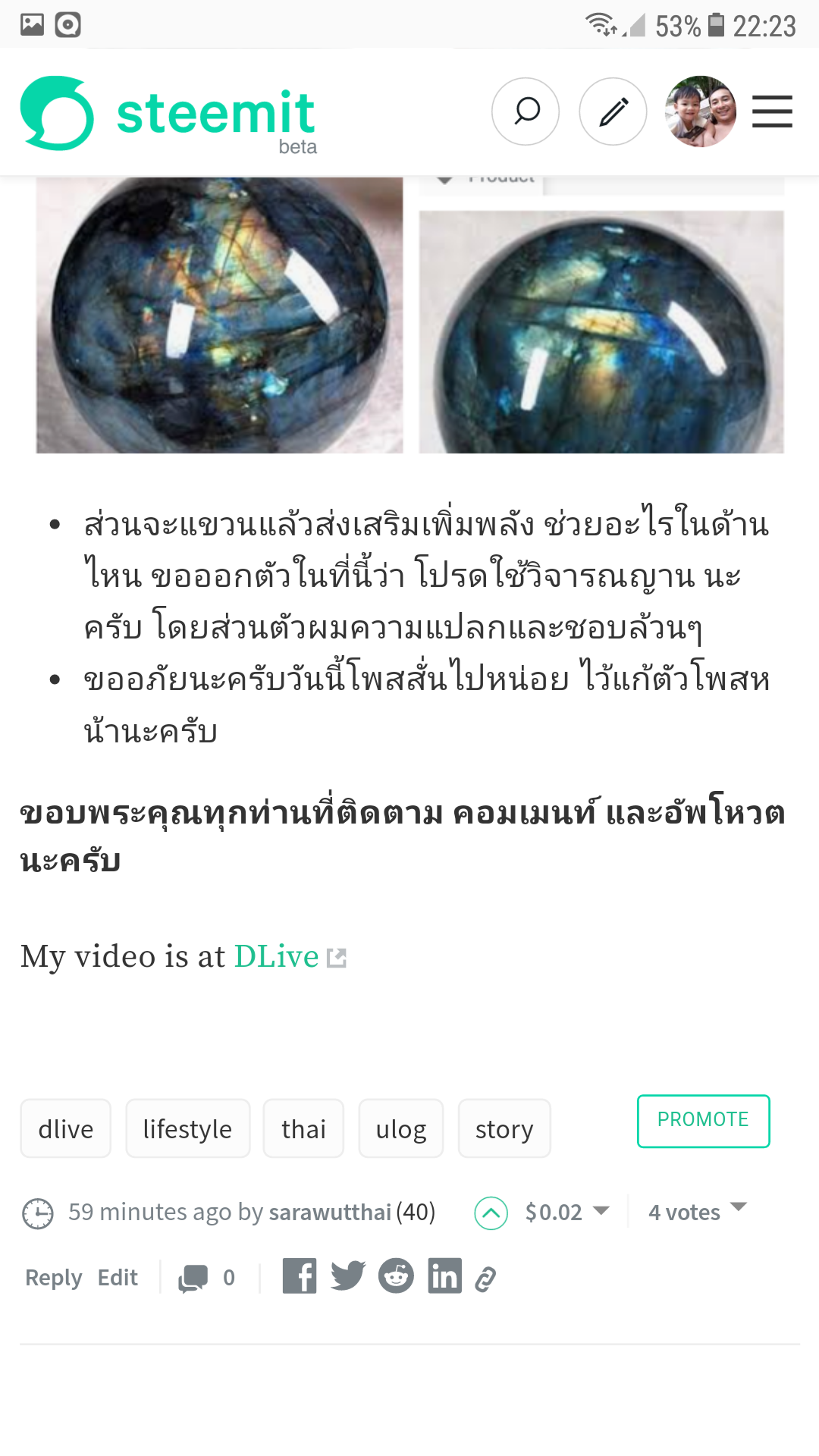The width and height of the screenshot is (819, 1456).
Task: Open author sarawutthai's profile
Action: [x=330, y=1212]
